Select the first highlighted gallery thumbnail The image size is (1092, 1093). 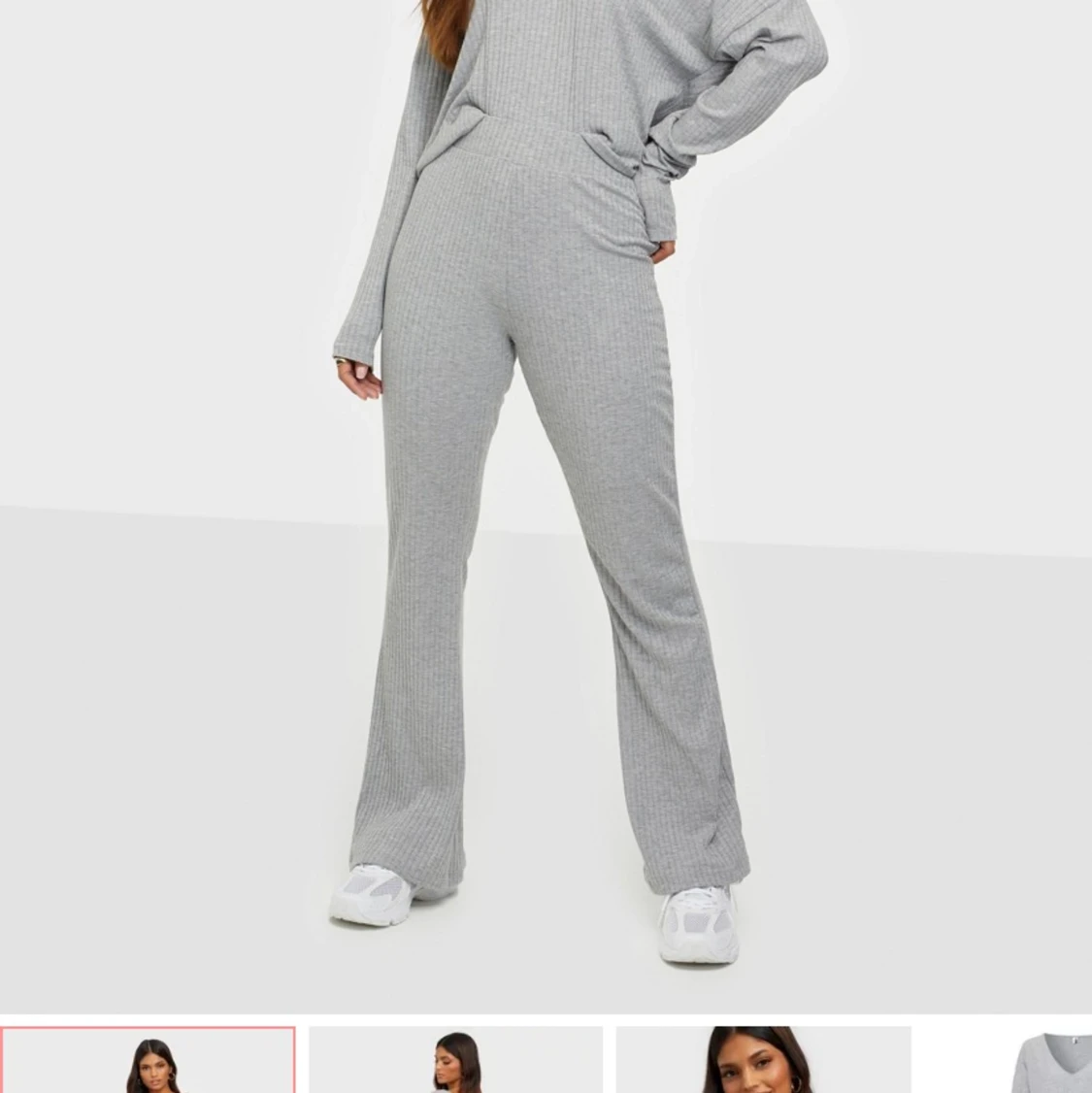[x=149, y=1060]
